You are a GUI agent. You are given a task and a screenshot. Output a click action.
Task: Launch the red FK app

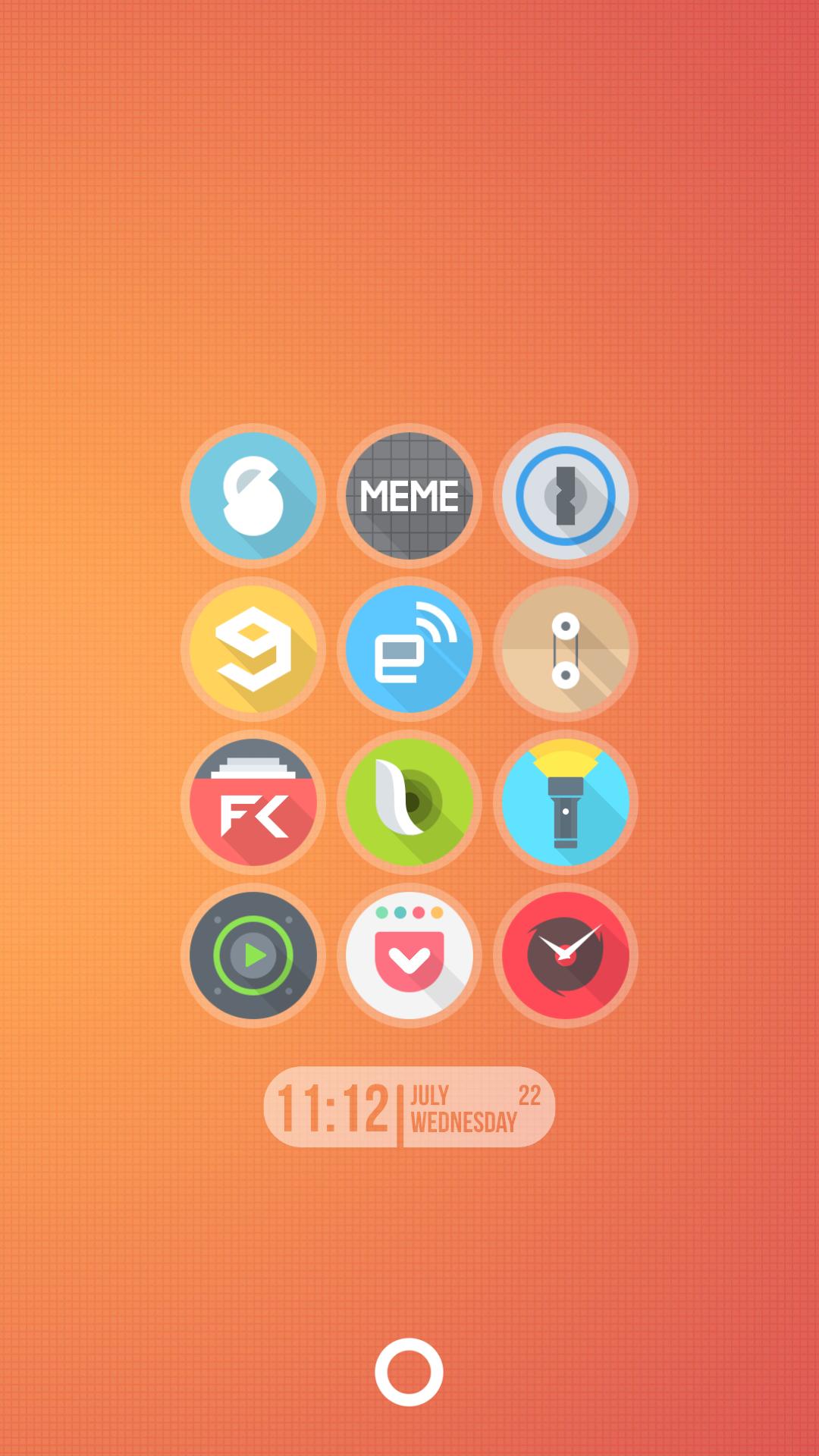click(x=254, y=802)
